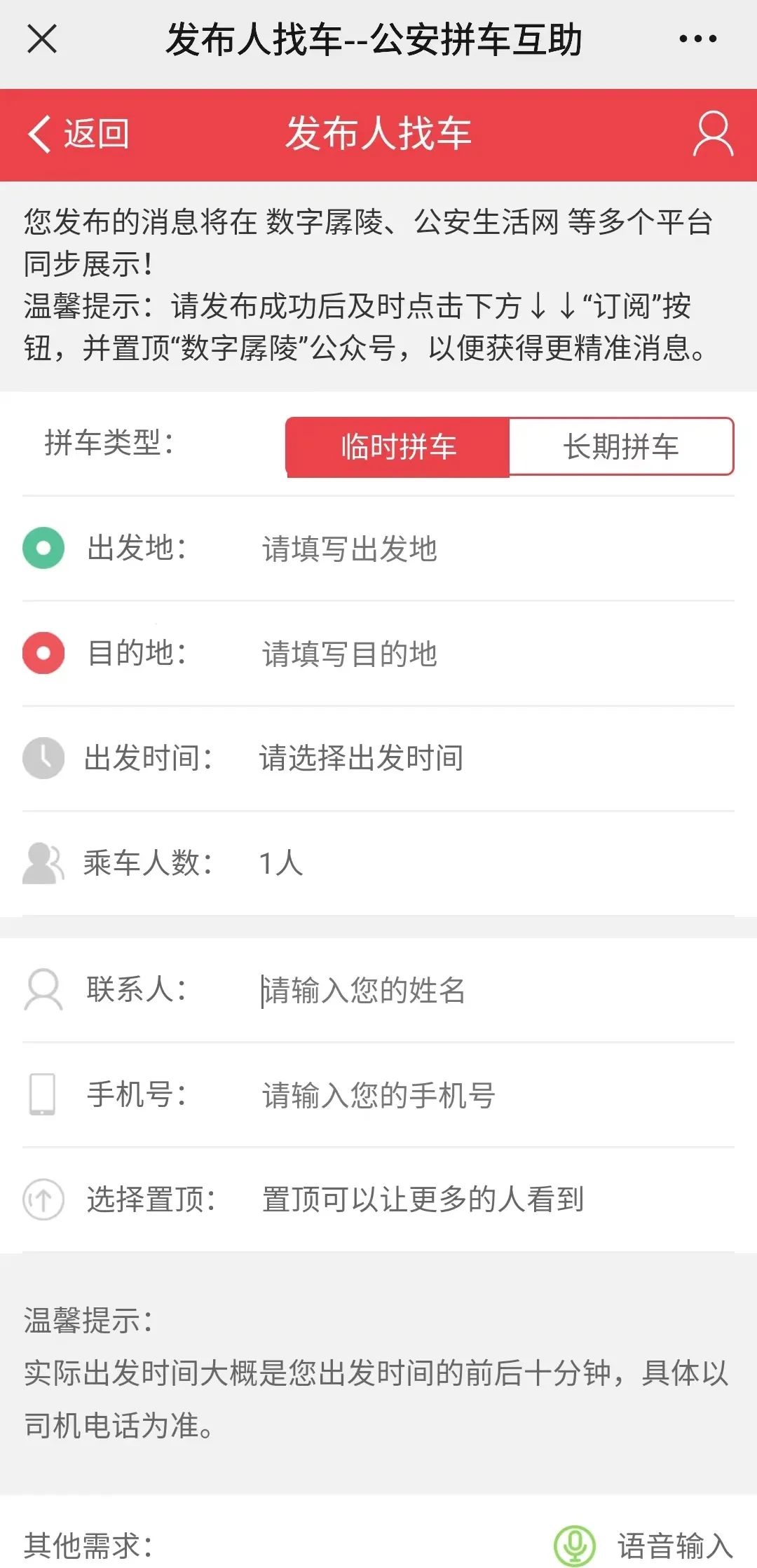Start voice input with 语音输入
The image size is (757, 1568).
pyautogui.click(x=643, y=1546)
